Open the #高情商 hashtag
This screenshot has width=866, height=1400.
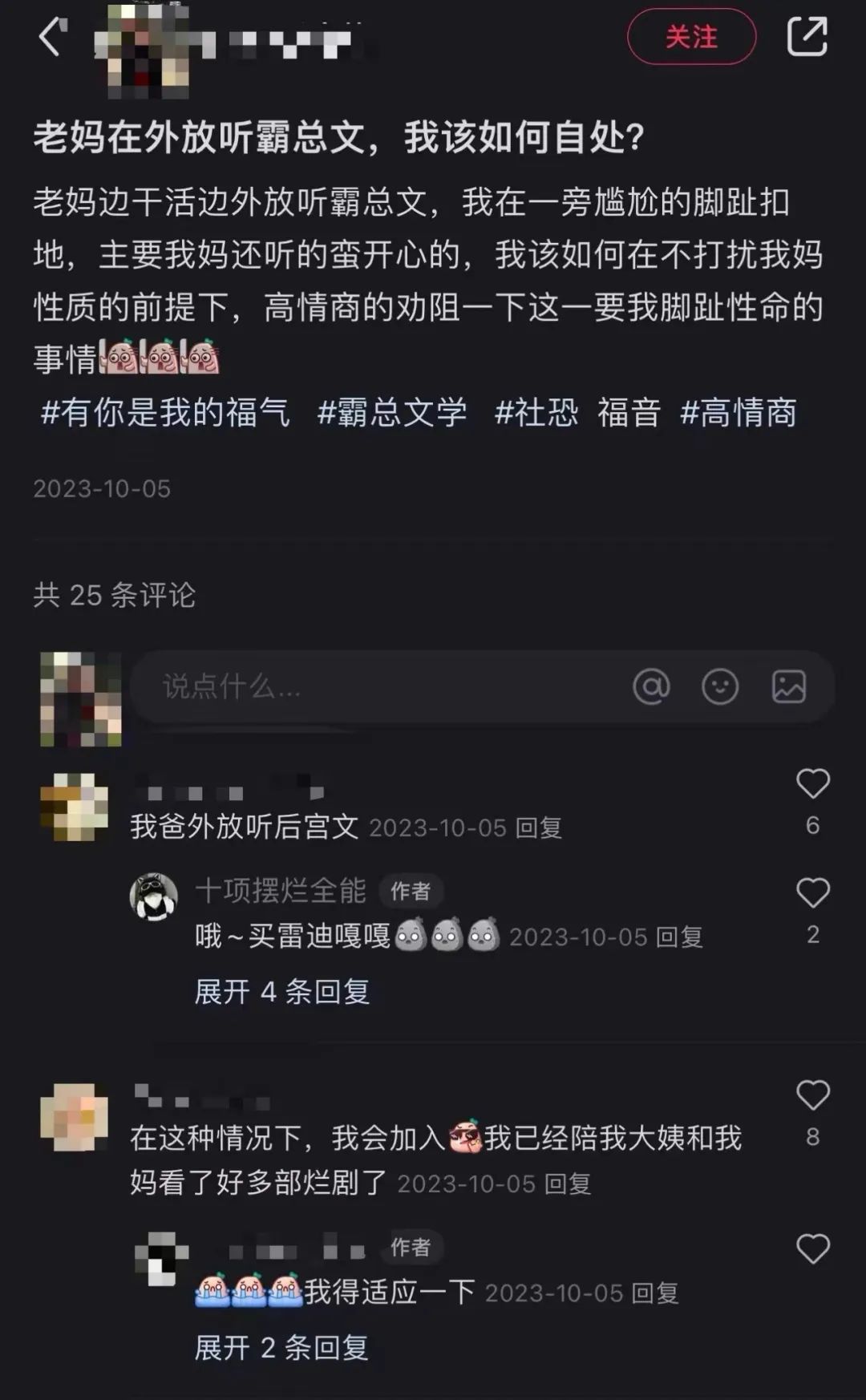[x=738, y=413]
